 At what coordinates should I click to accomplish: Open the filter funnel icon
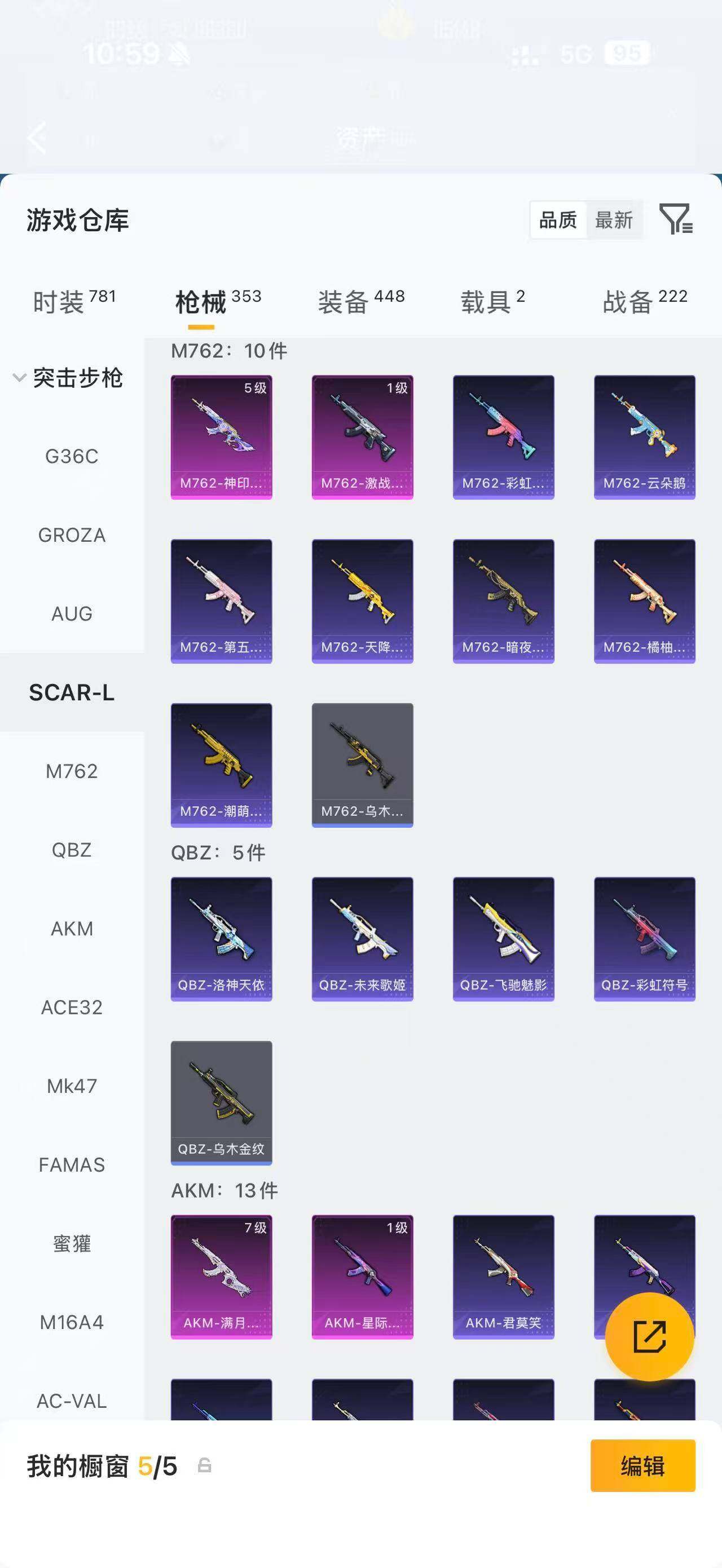click(676, 219)
